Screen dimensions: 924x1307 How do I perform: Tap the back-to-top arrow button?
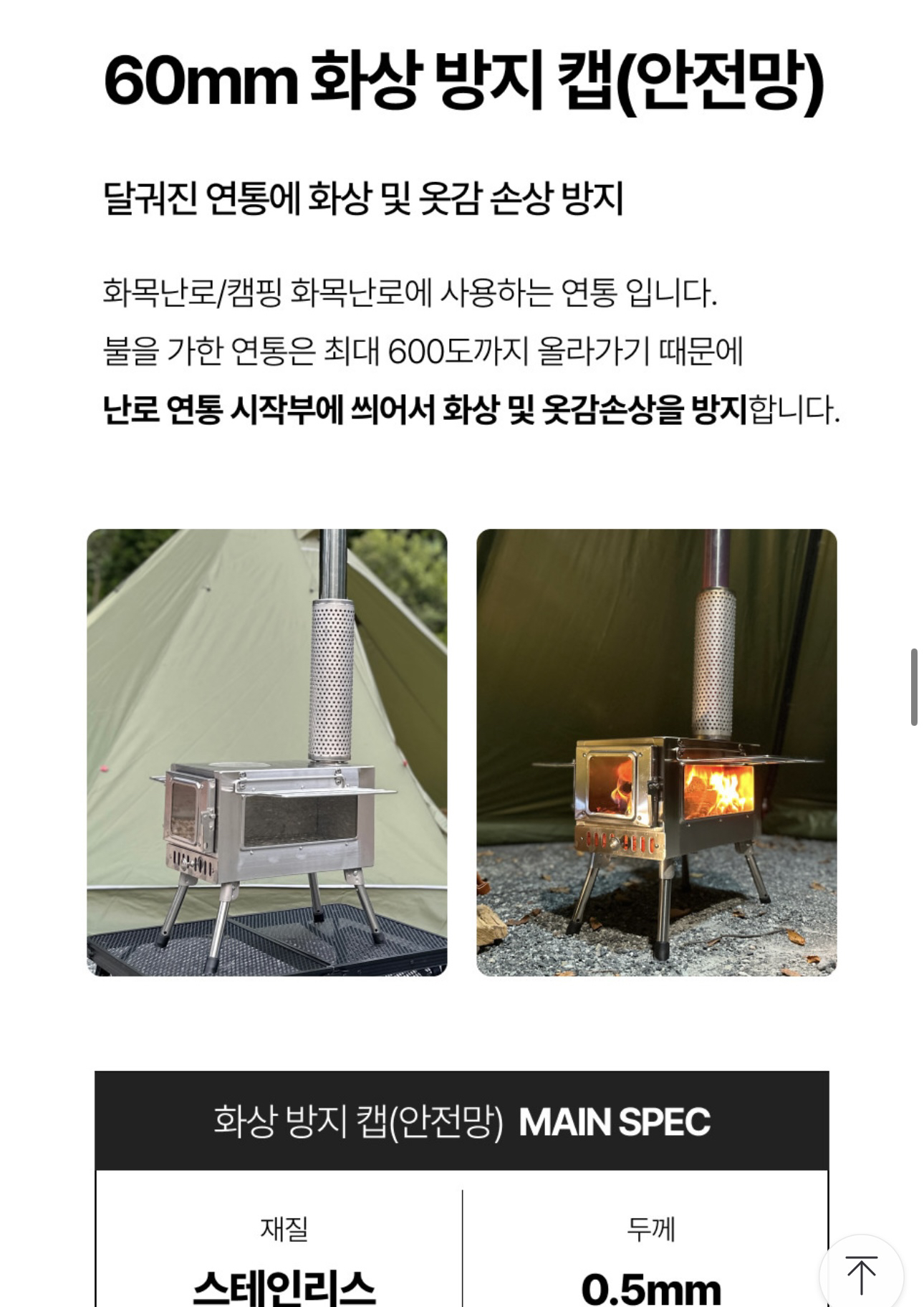pos(861,1275)
